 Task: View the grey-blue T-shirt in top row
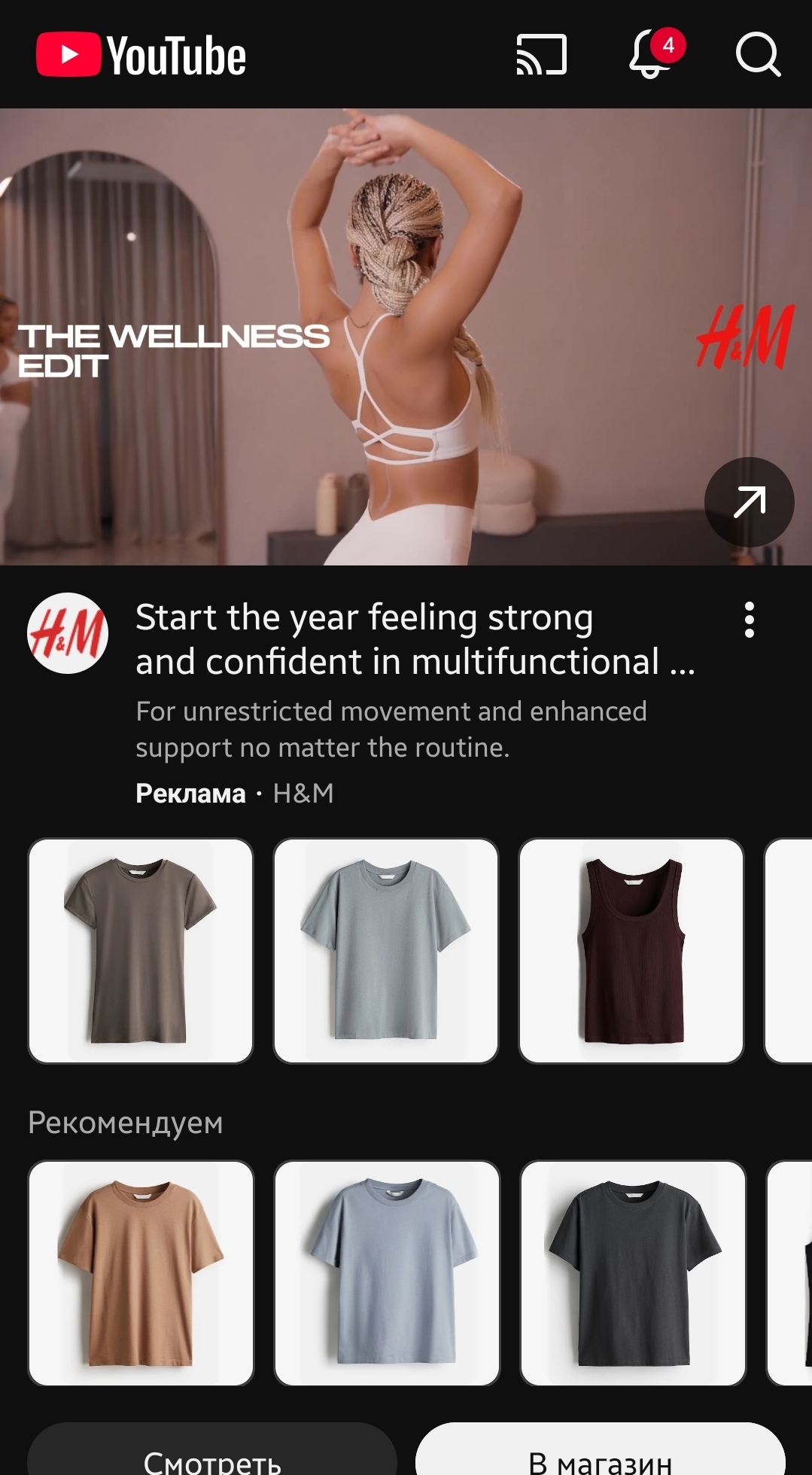click(x=386, y=950)
